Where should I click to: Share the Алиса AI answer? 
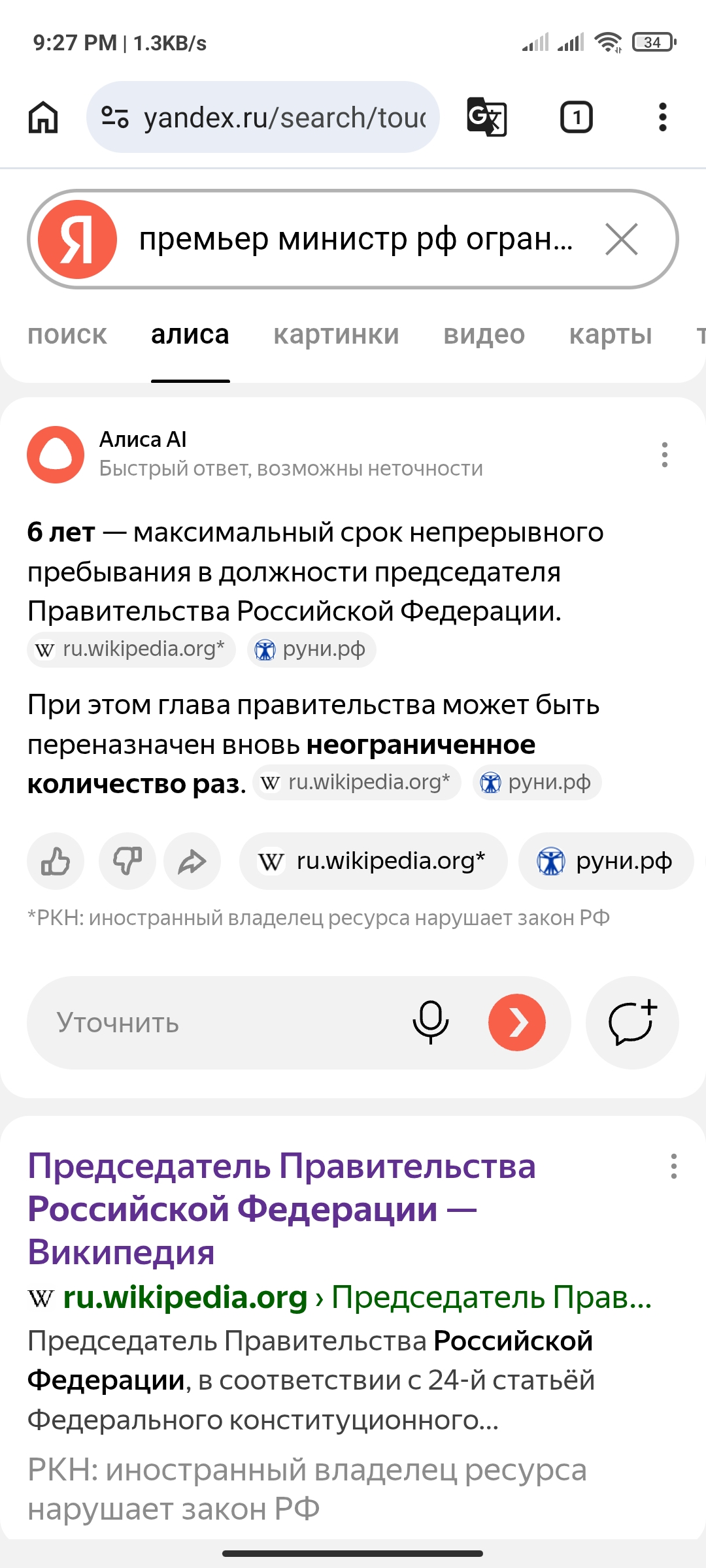pyautogui.click(x=192, y=861)
